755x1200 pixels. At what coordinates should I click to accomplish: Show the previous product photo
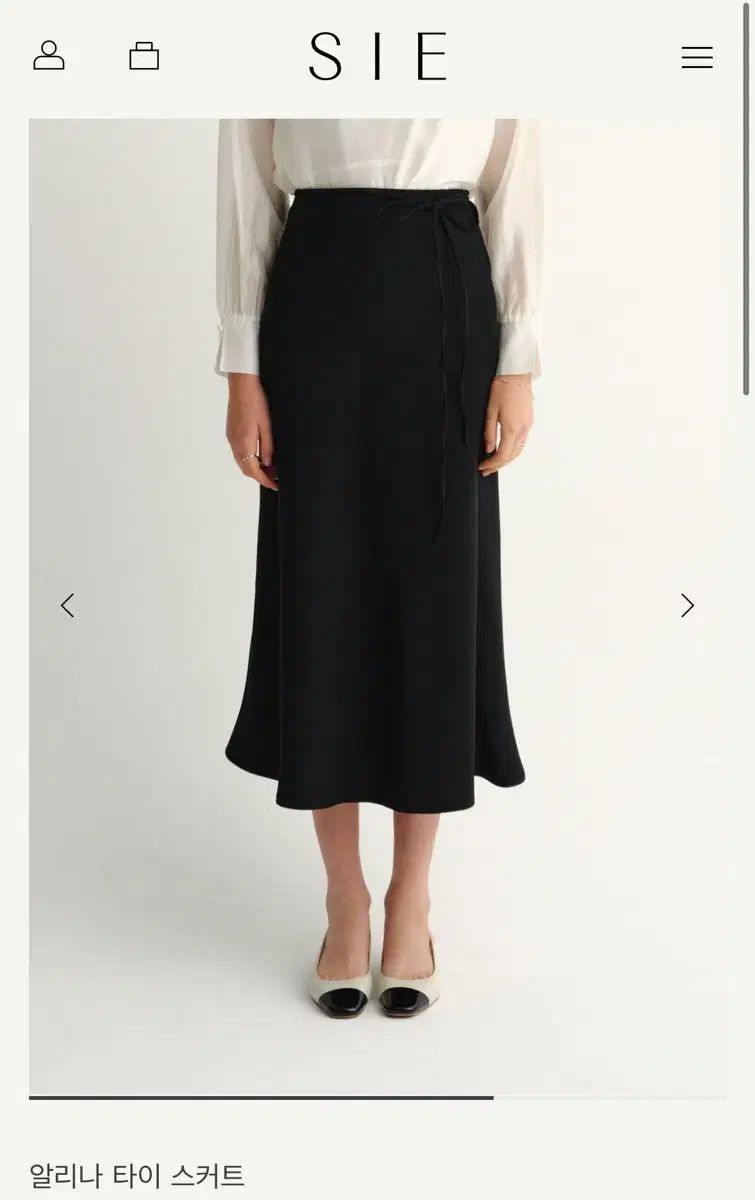[67, 605]
